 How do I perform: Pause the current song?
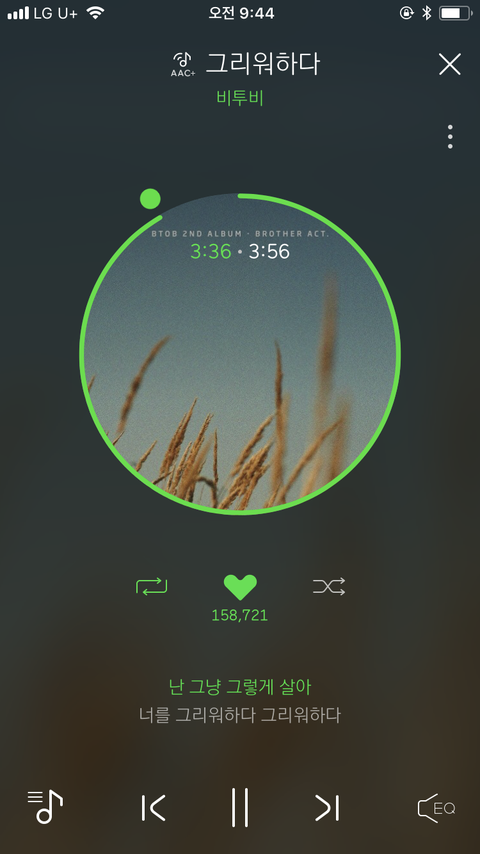240,807
